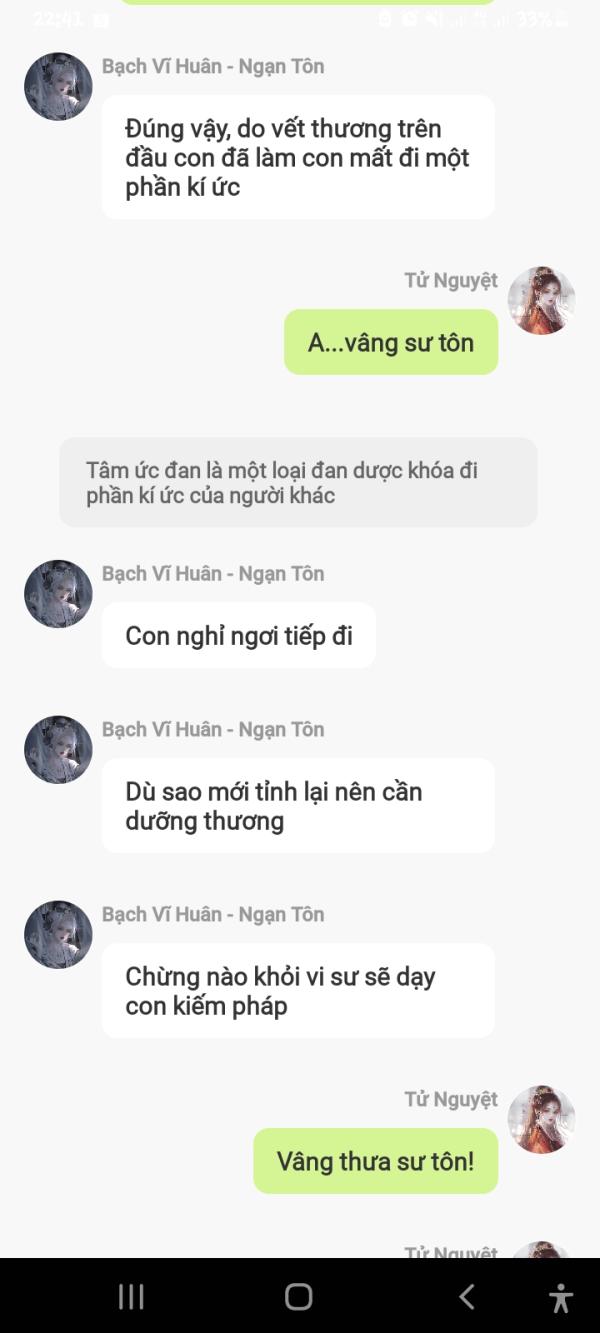Select the 'Chừng nào khỏi vi sư' message
600x1333 pixels.
click(298, 991)
